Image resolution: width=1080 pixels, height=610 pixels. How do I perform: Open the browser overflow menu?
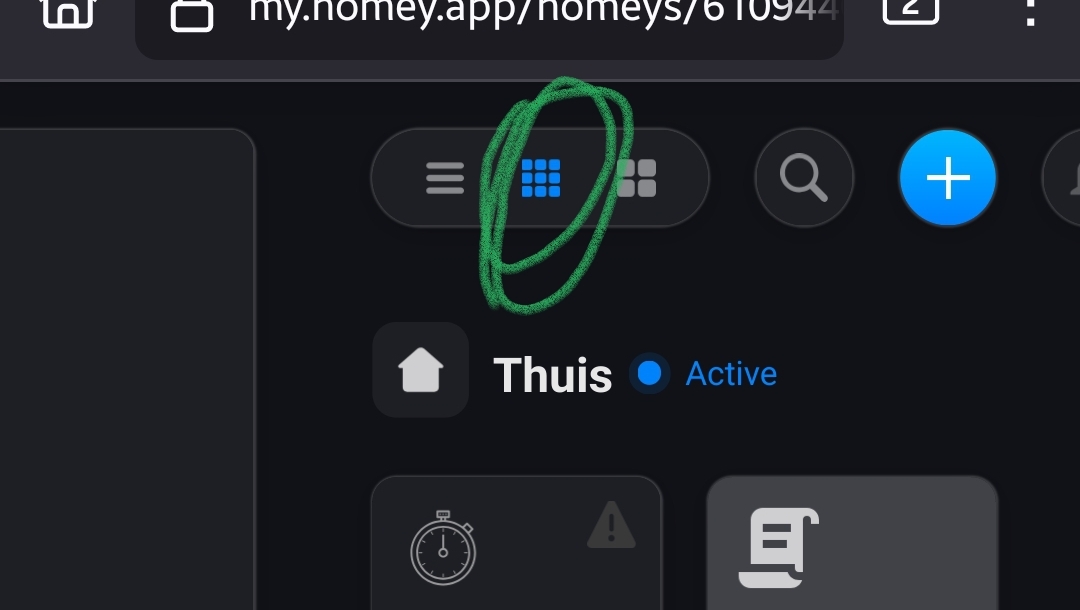click(1030, 12)
